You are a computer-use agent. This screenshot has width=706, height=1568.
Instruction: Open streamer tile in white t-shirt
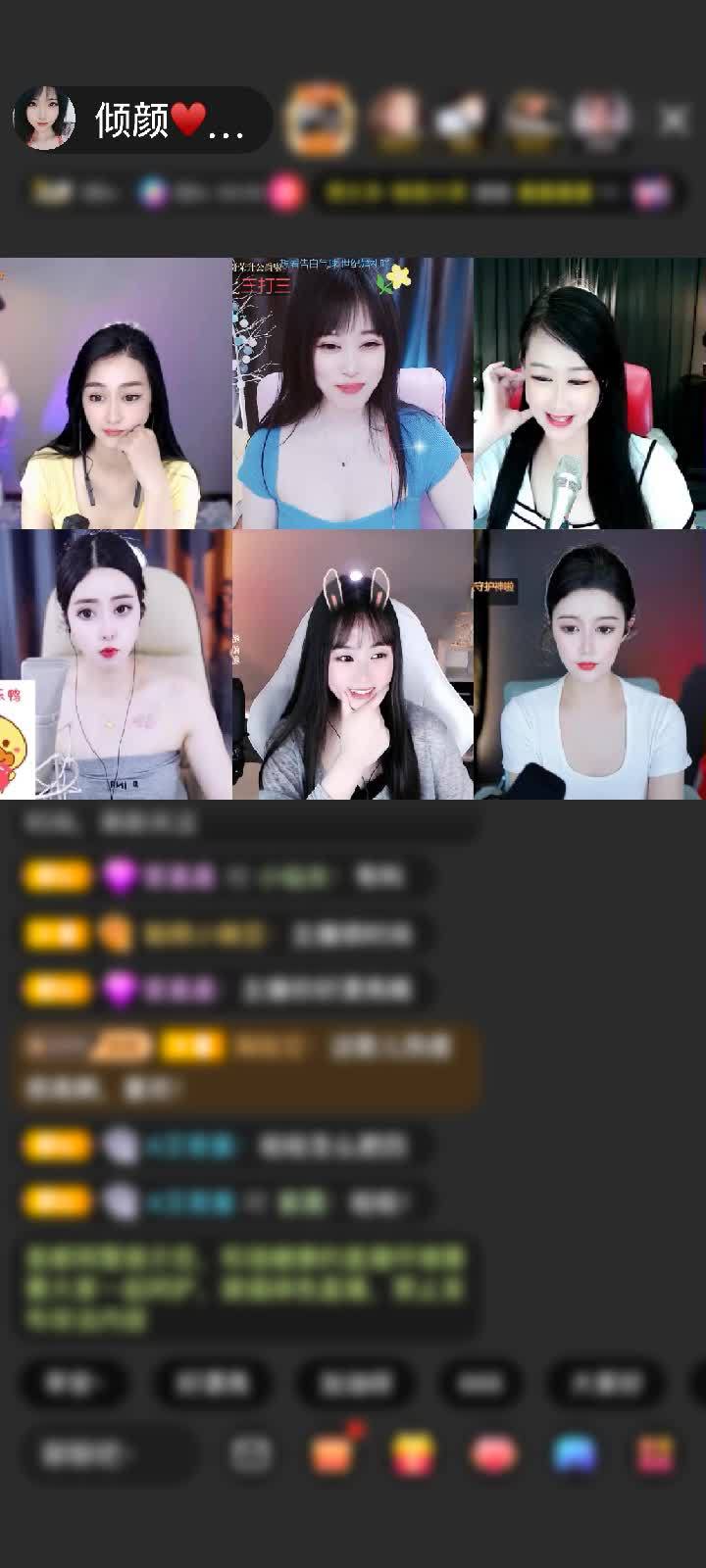coord(589,664)
